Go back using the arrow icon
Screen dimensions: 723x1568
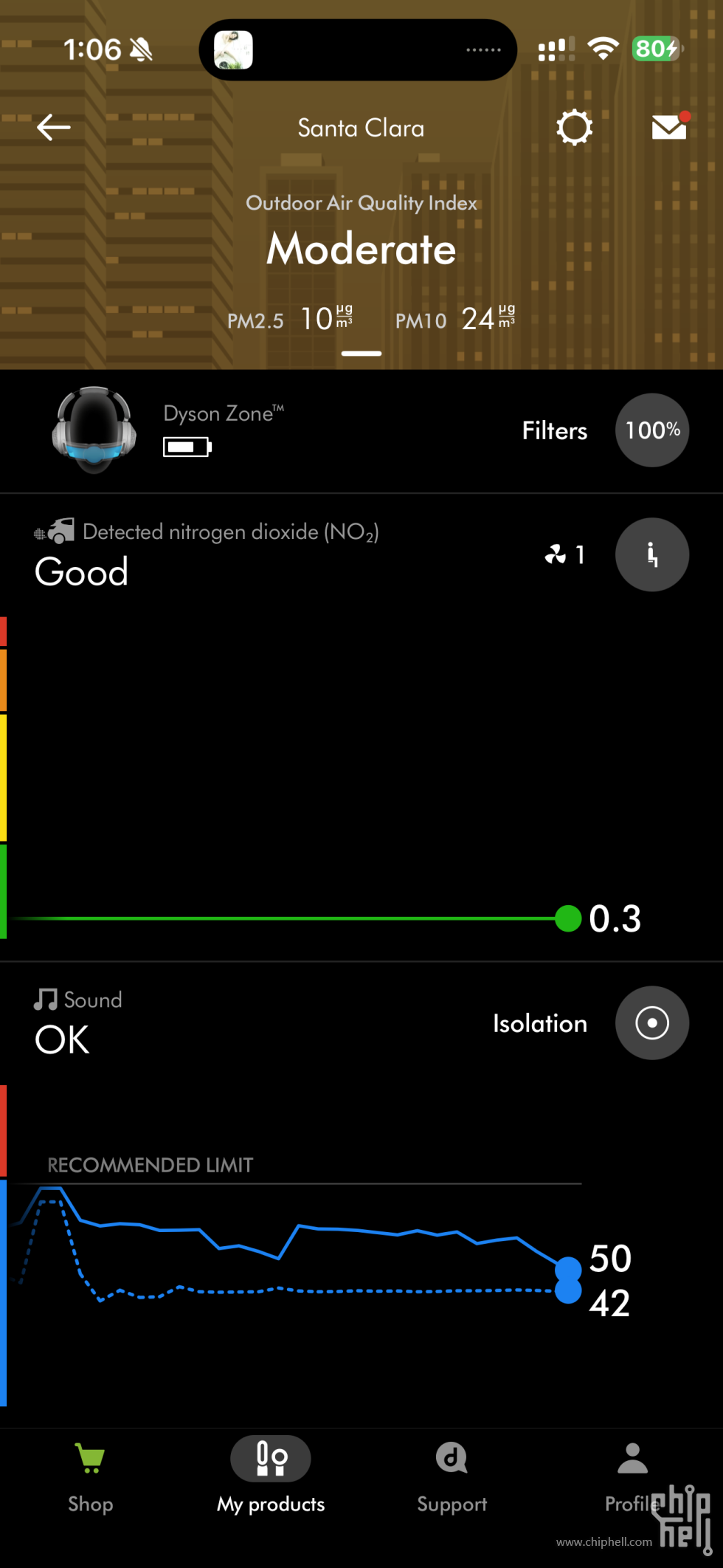pyautogui.click(x=54, y=127)
